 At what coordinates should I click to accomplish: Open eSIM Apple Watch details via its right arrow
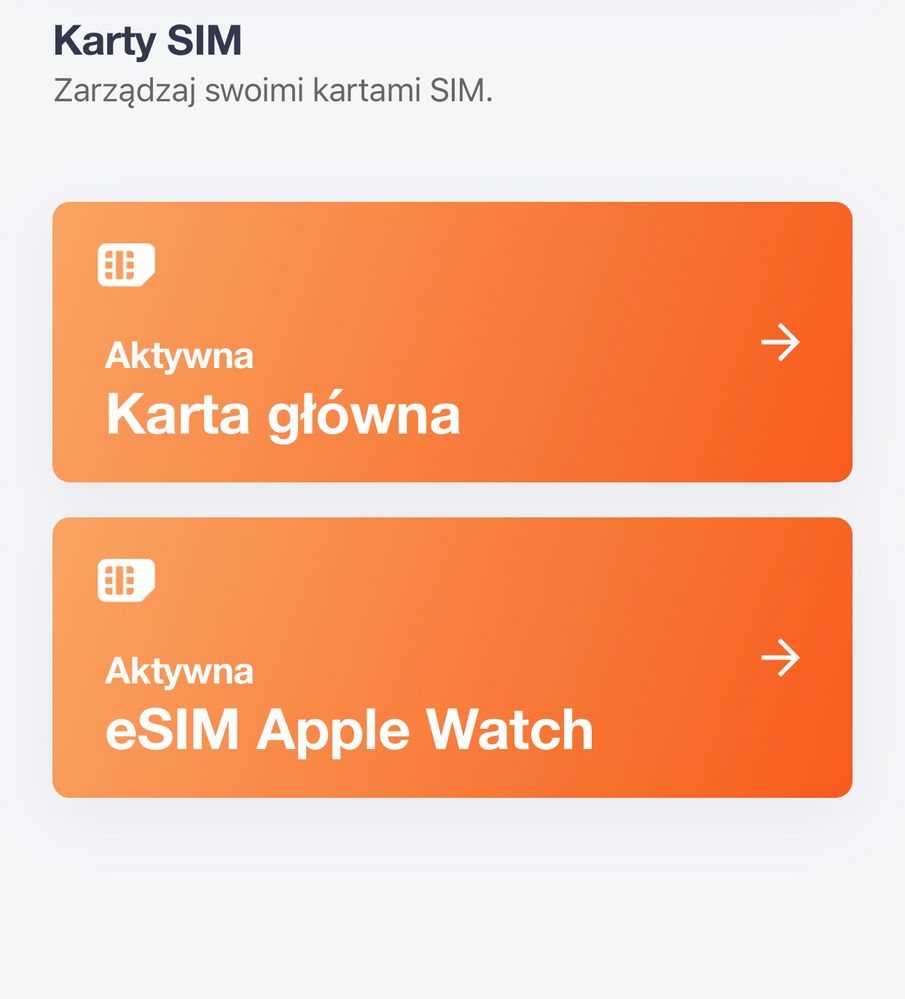point(779,658)
